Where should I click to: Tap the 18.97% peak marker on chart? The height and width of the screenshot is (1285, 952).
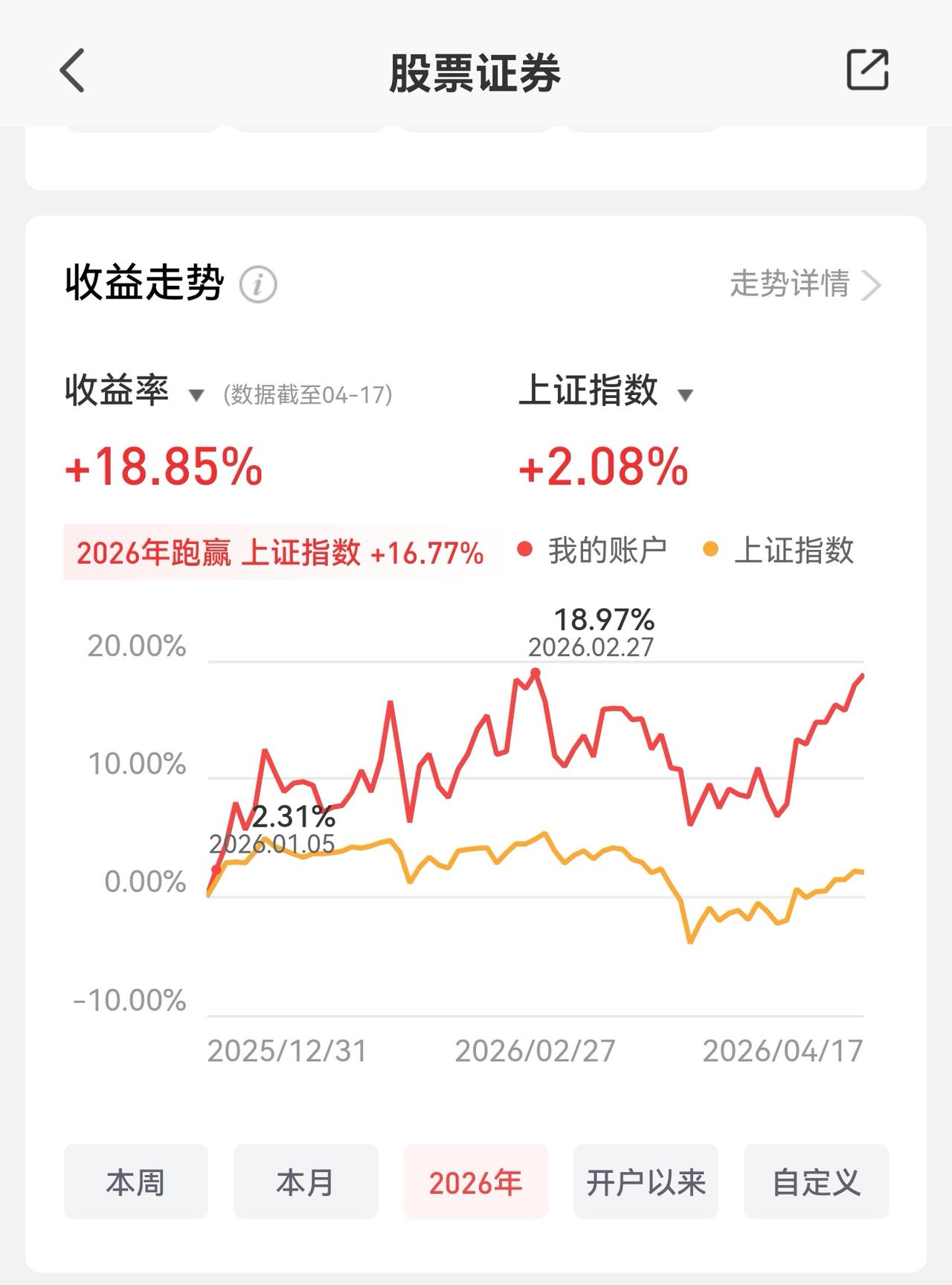[535, 670]
